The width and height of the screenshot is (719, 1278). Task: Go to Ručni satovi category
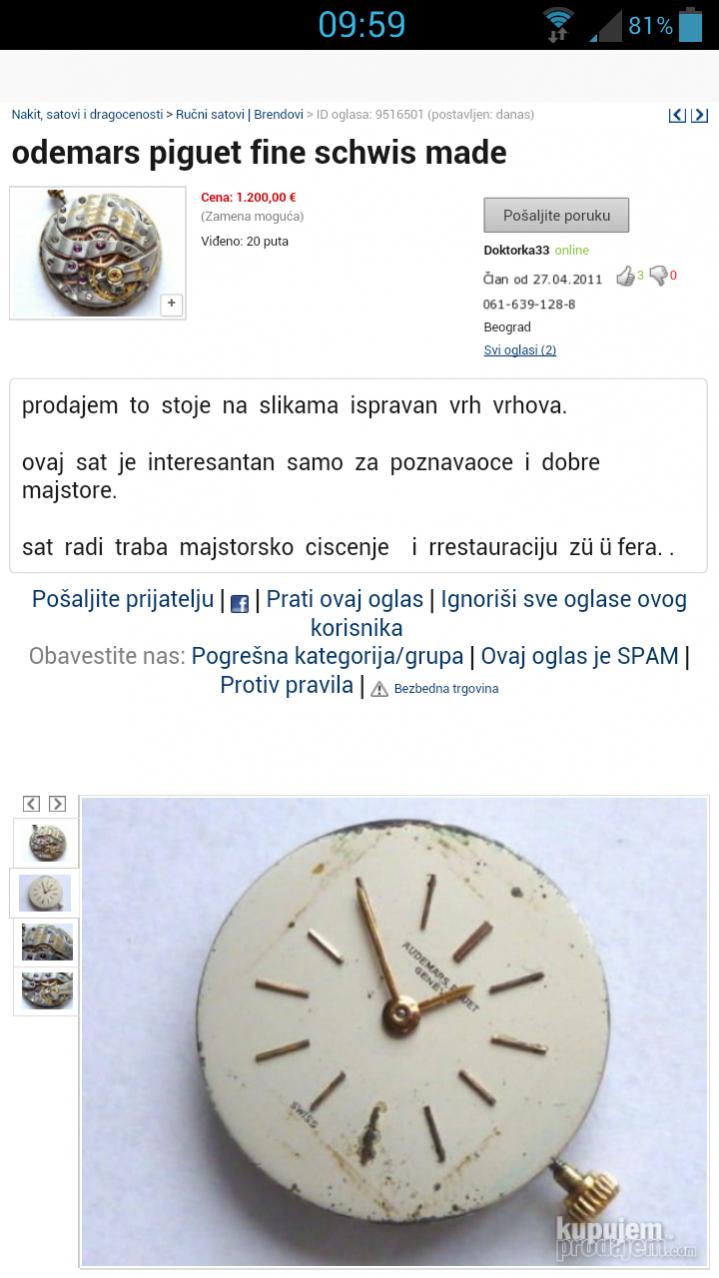pyautogui.click(x=210, y=115)
